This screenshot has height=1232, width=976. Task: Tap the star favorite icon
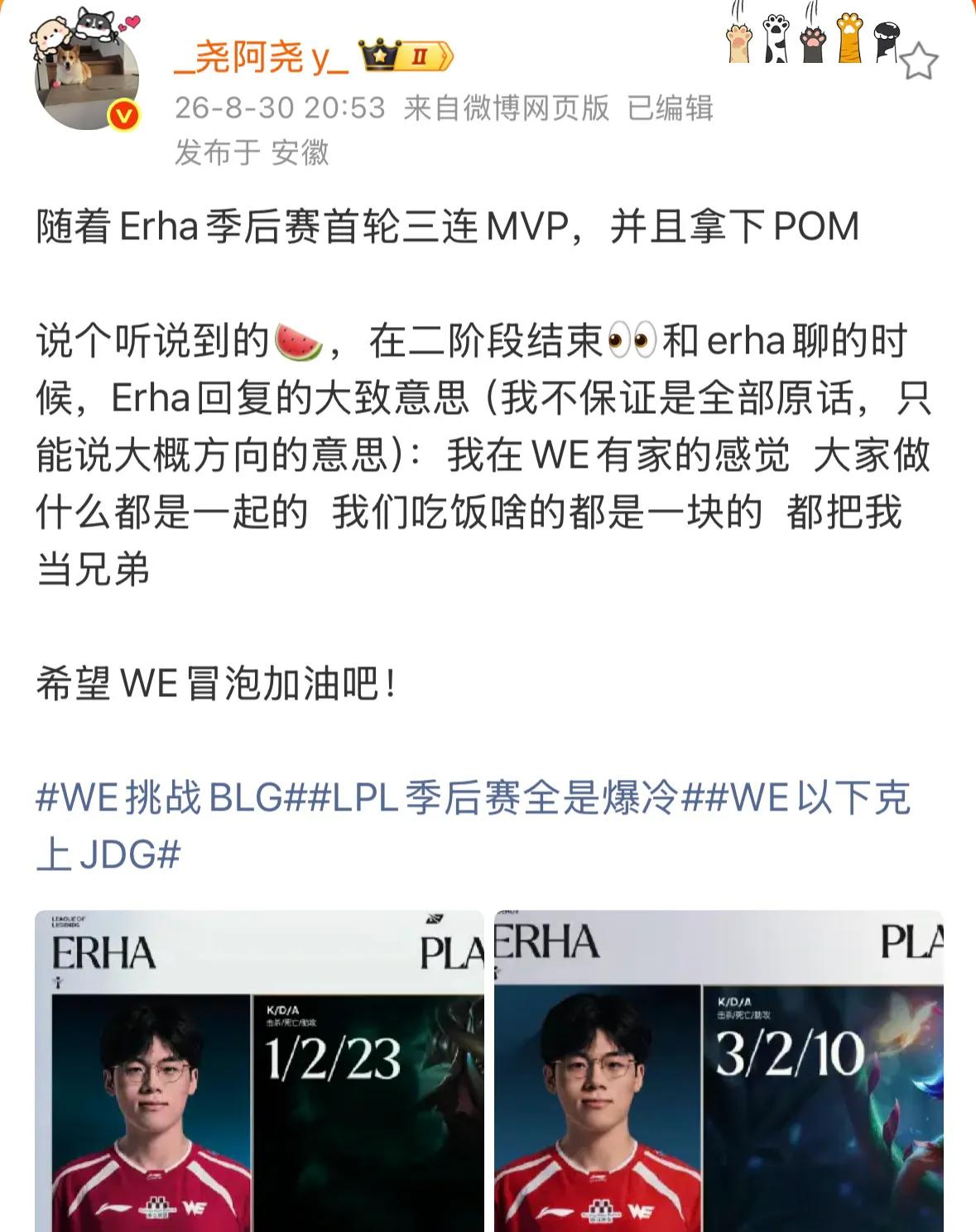click(x=918, y=62)
